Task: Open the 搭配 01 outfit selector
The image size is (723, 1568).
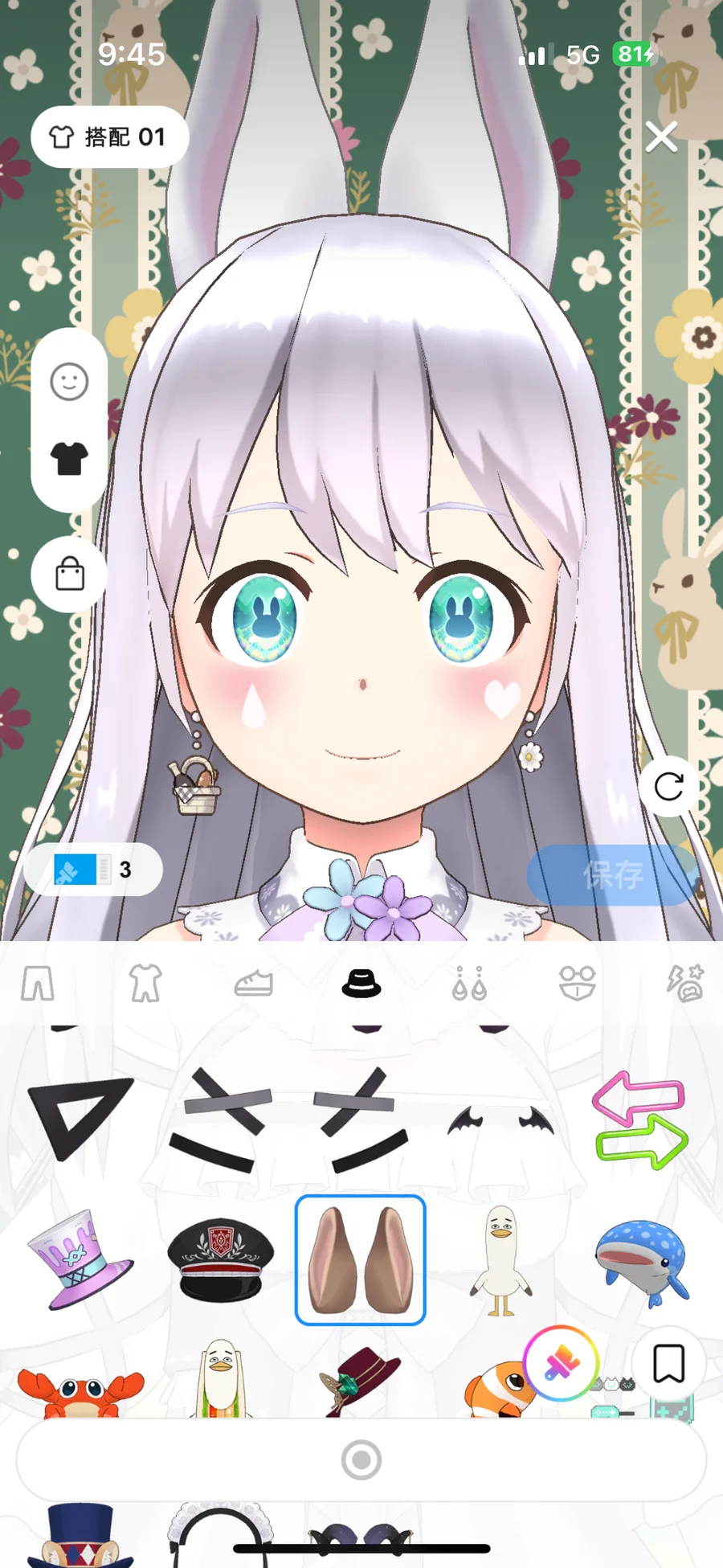Action: 109,137
